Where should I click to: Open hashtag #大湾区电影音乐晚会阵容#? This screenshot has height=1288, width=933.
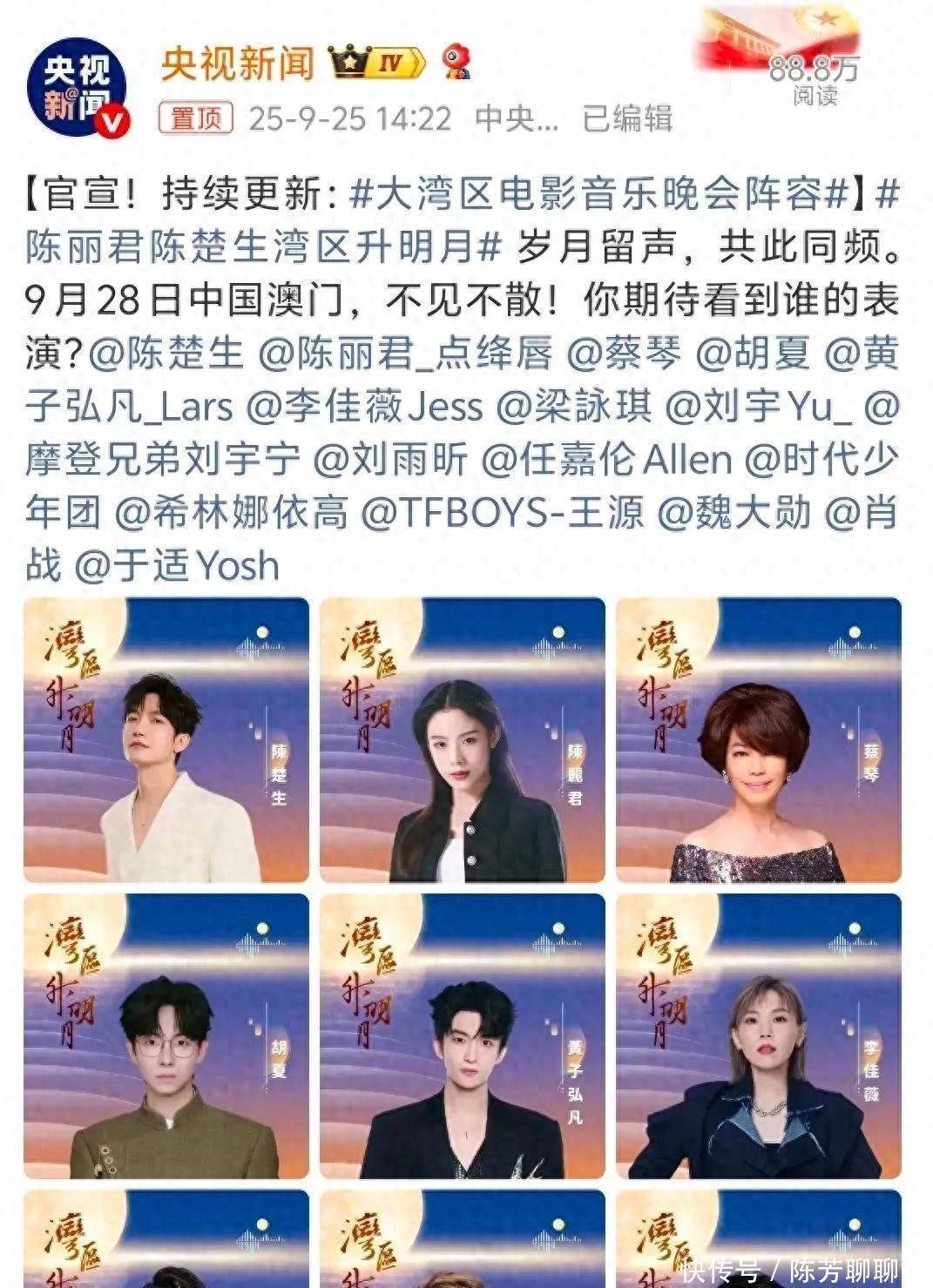598,196
